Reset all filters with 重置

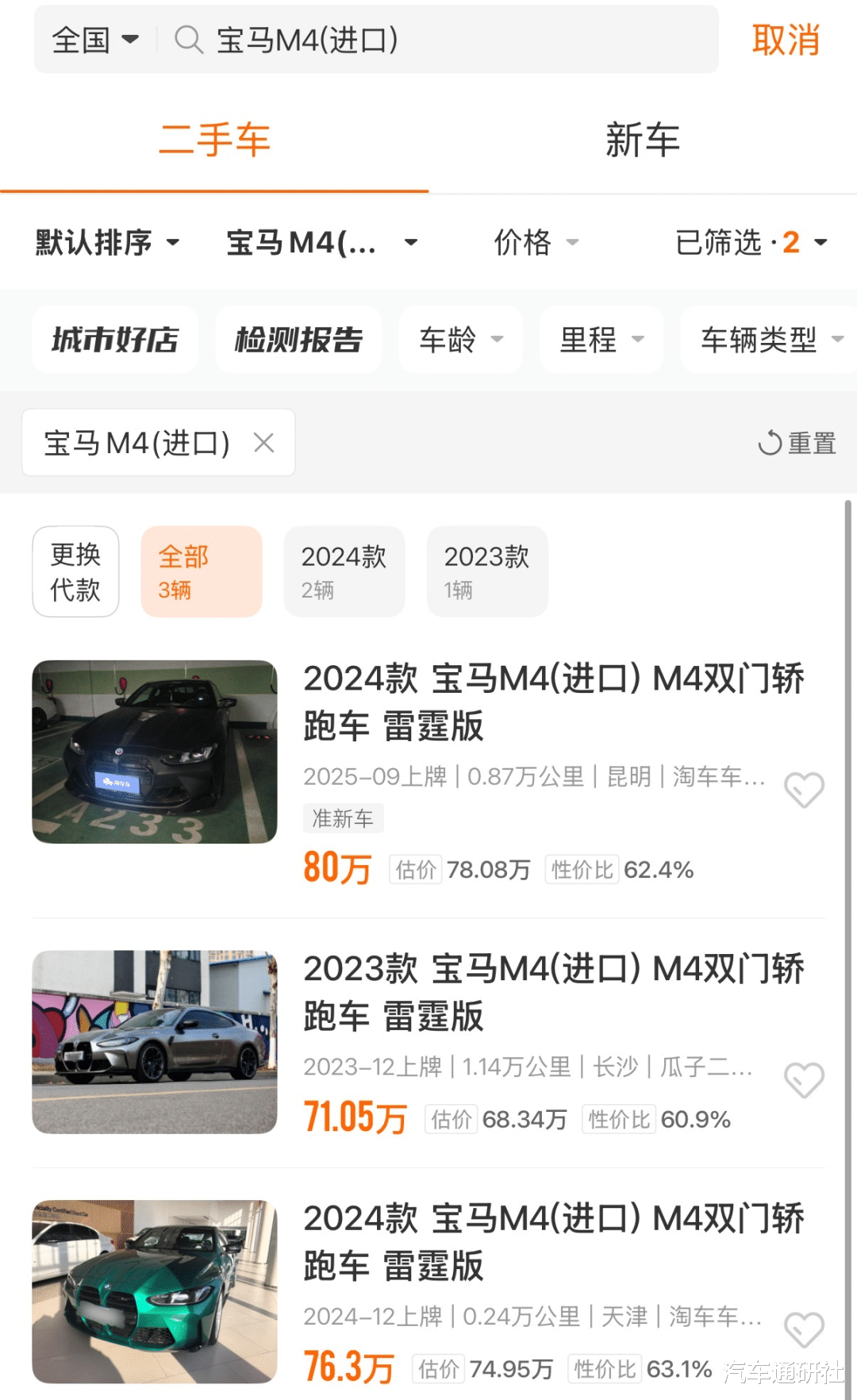coord(797,443)
